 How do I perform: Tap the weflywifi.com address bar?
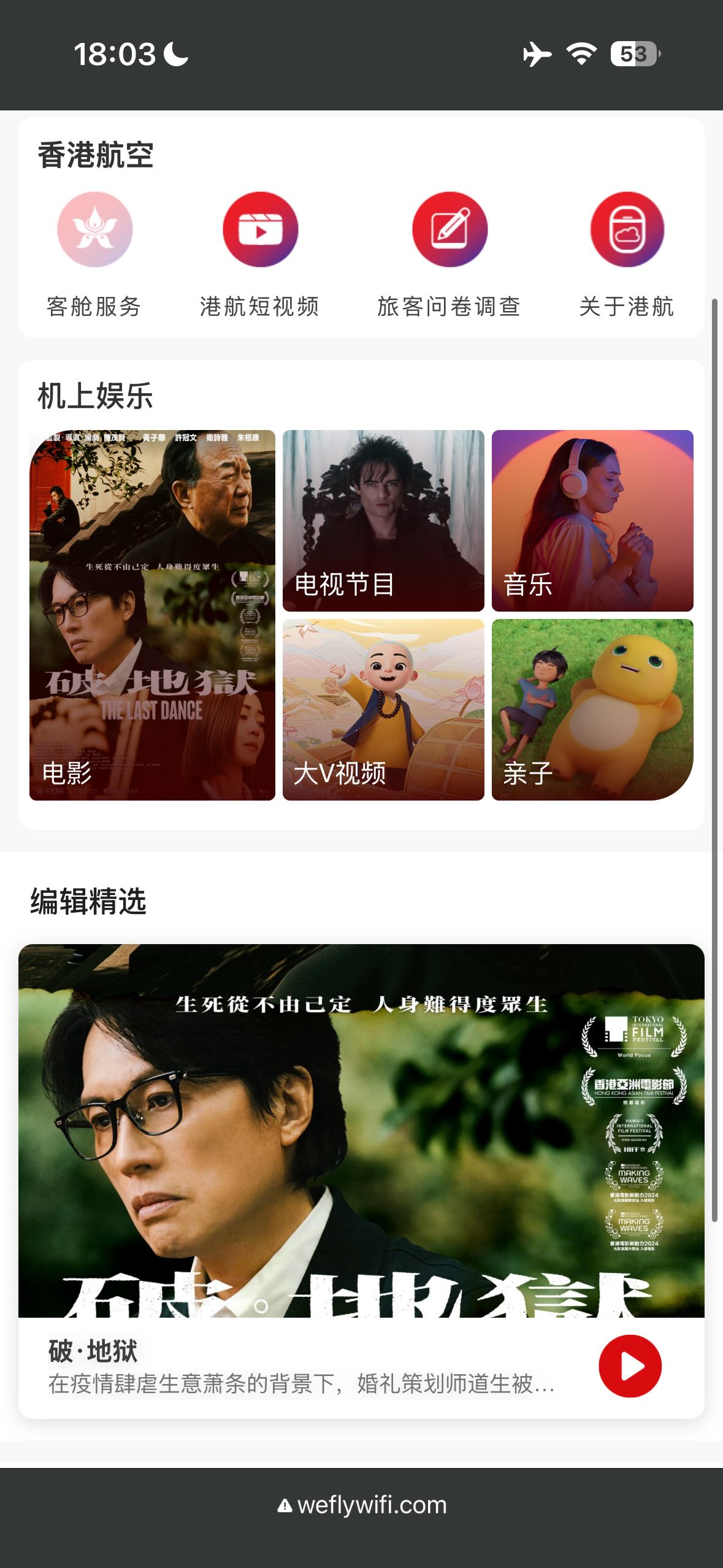click(362, 1505)
